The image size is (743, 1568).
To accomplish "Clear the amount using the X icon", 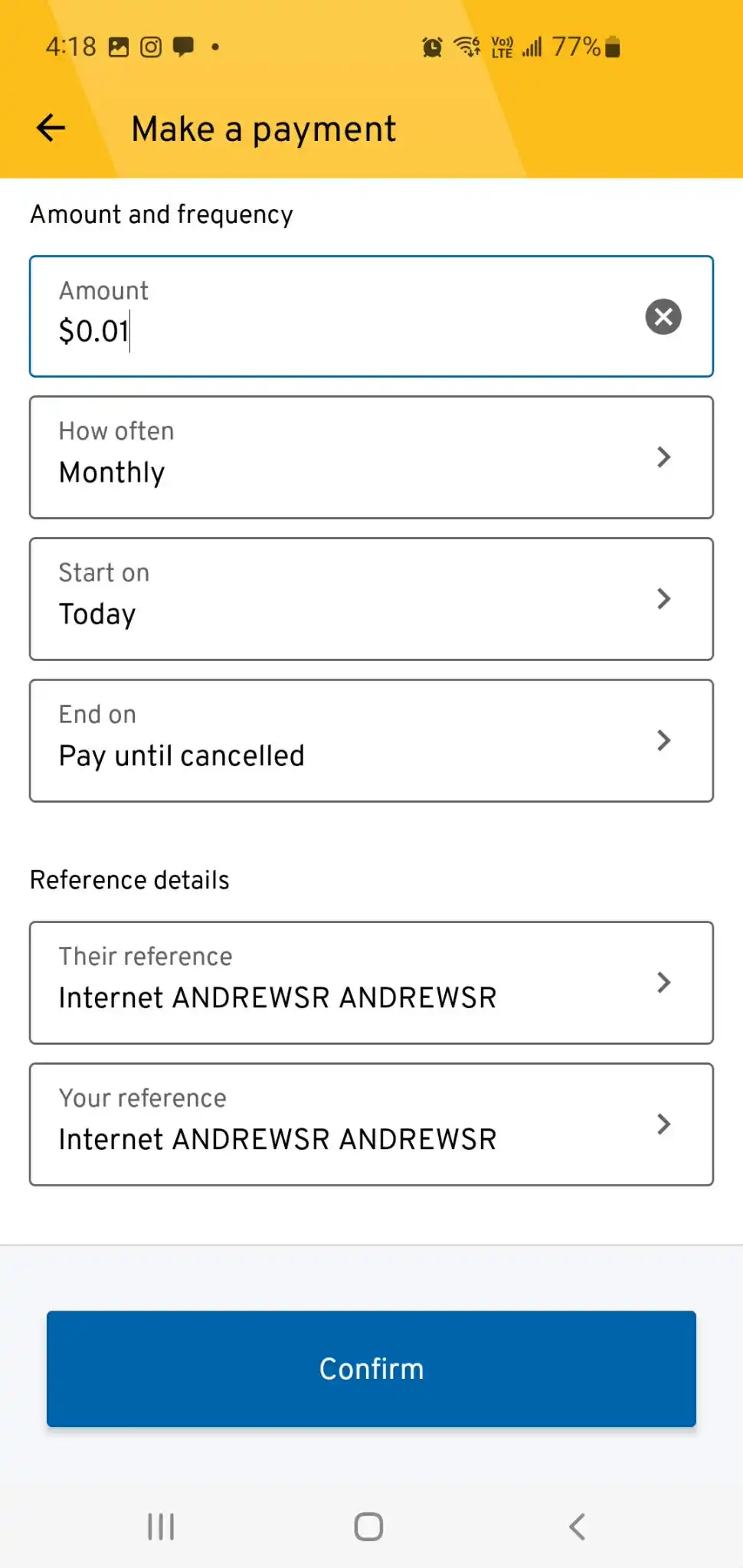I will [663, 317].
